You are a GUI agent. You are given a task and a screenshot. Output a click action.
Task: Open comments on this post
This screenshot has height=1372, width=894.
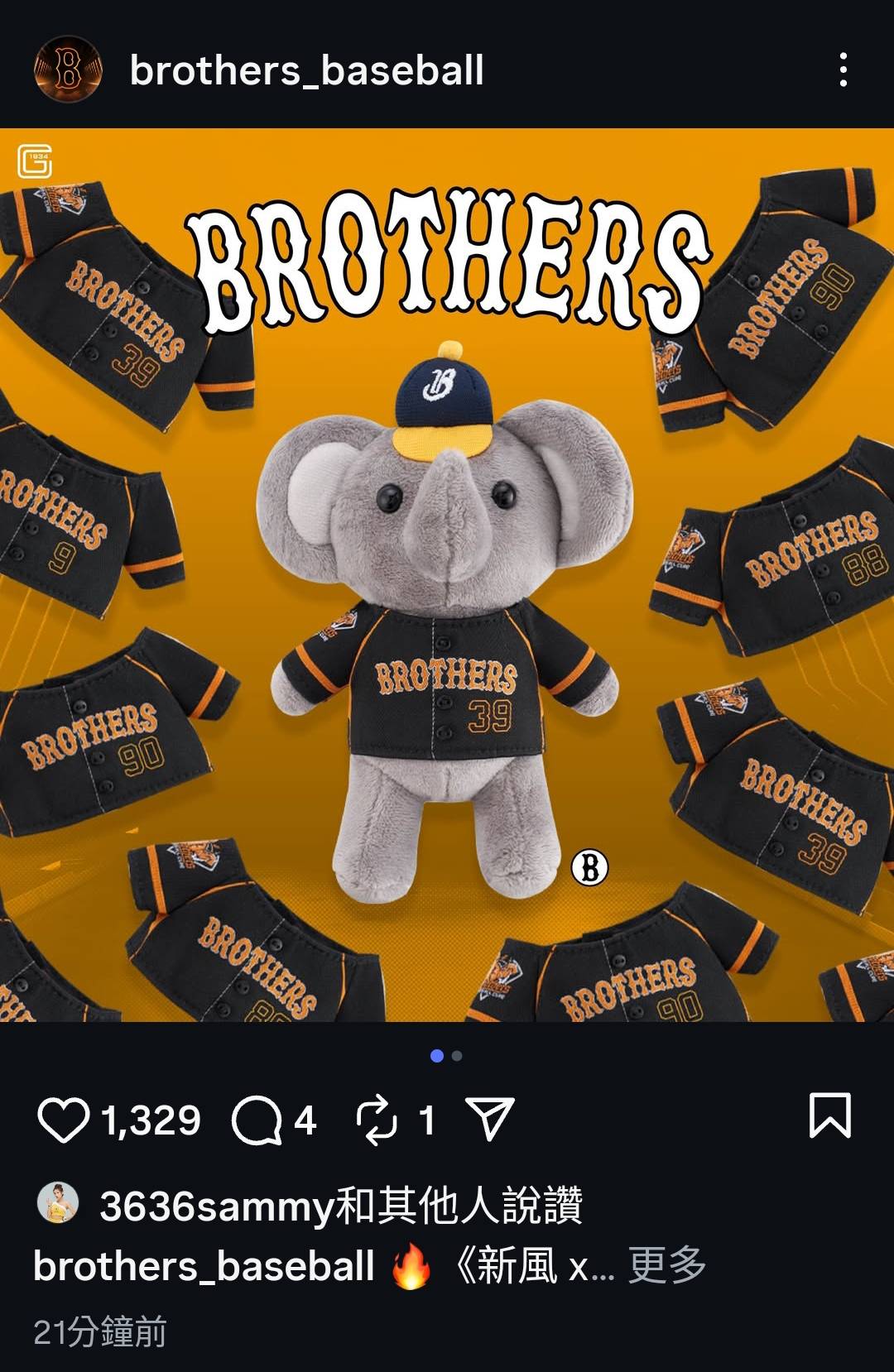pos(257,1120)
